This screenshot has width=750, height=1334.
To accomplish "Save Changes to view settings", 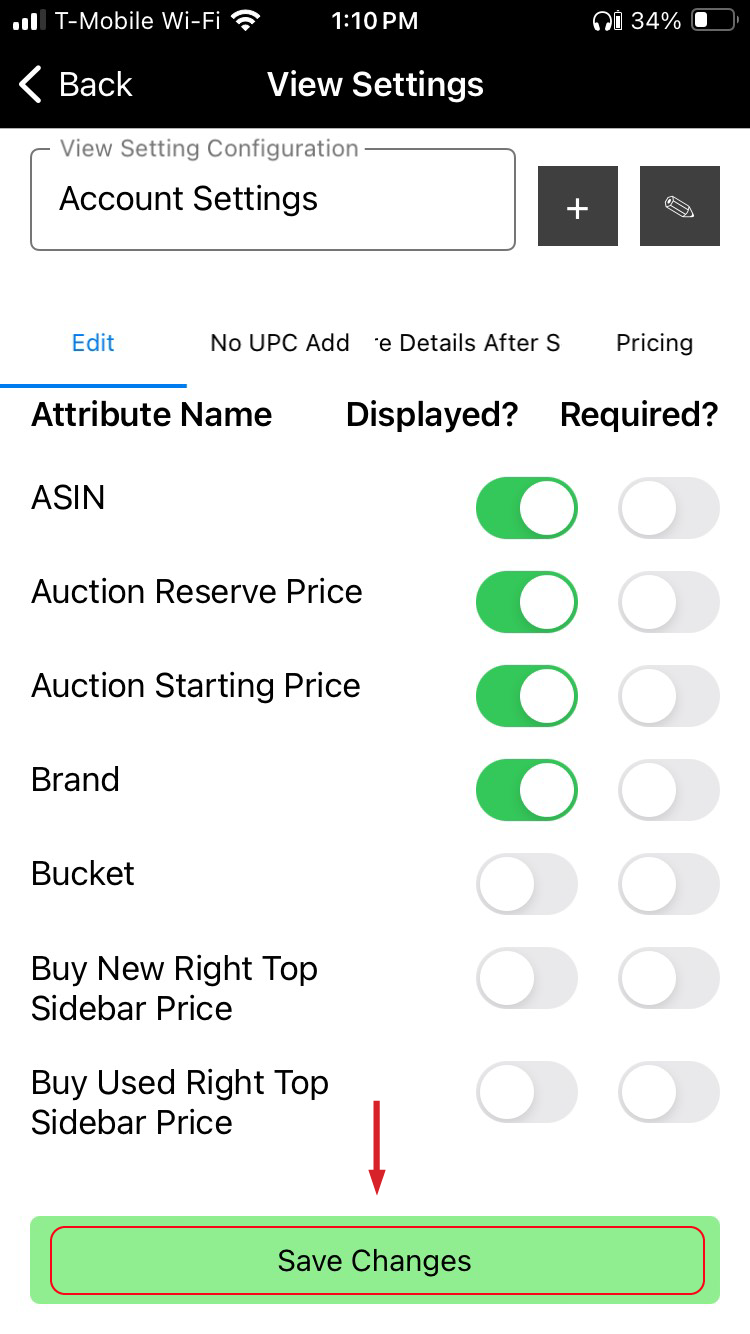I will coord(375,1260).
